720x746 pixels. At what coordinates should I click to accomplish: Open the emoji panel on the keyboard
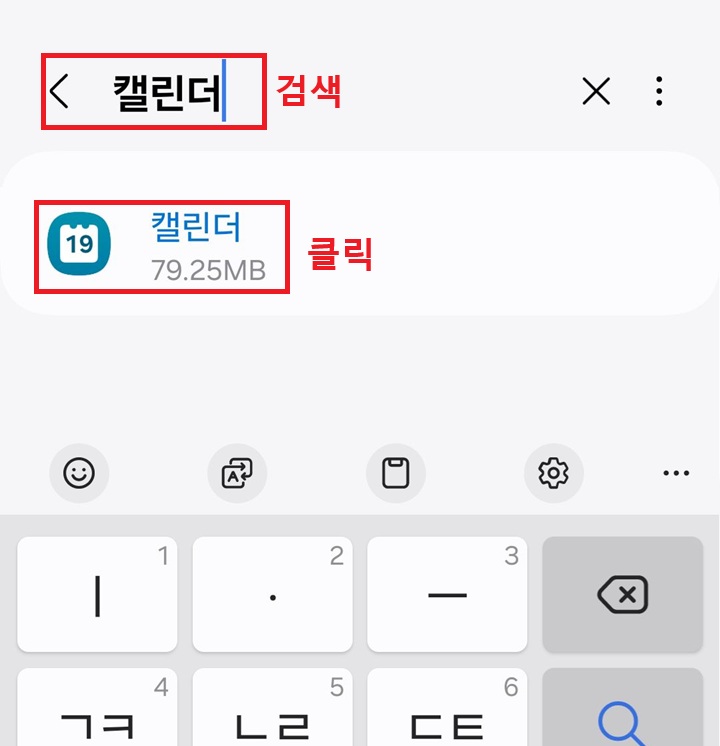(x=80, y=474)
